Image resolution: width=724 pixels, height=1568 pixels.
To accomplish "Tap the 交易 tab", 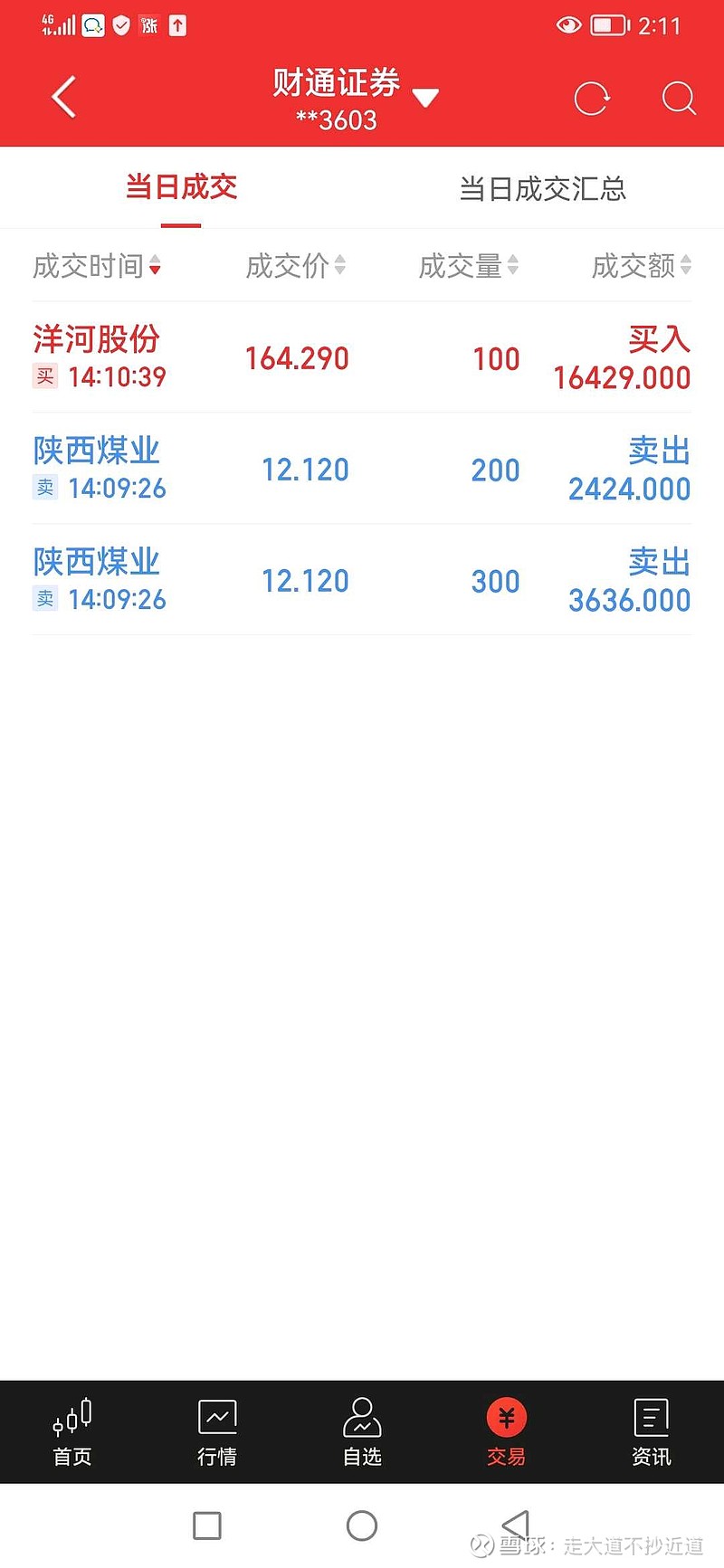I will (507, 1432).
